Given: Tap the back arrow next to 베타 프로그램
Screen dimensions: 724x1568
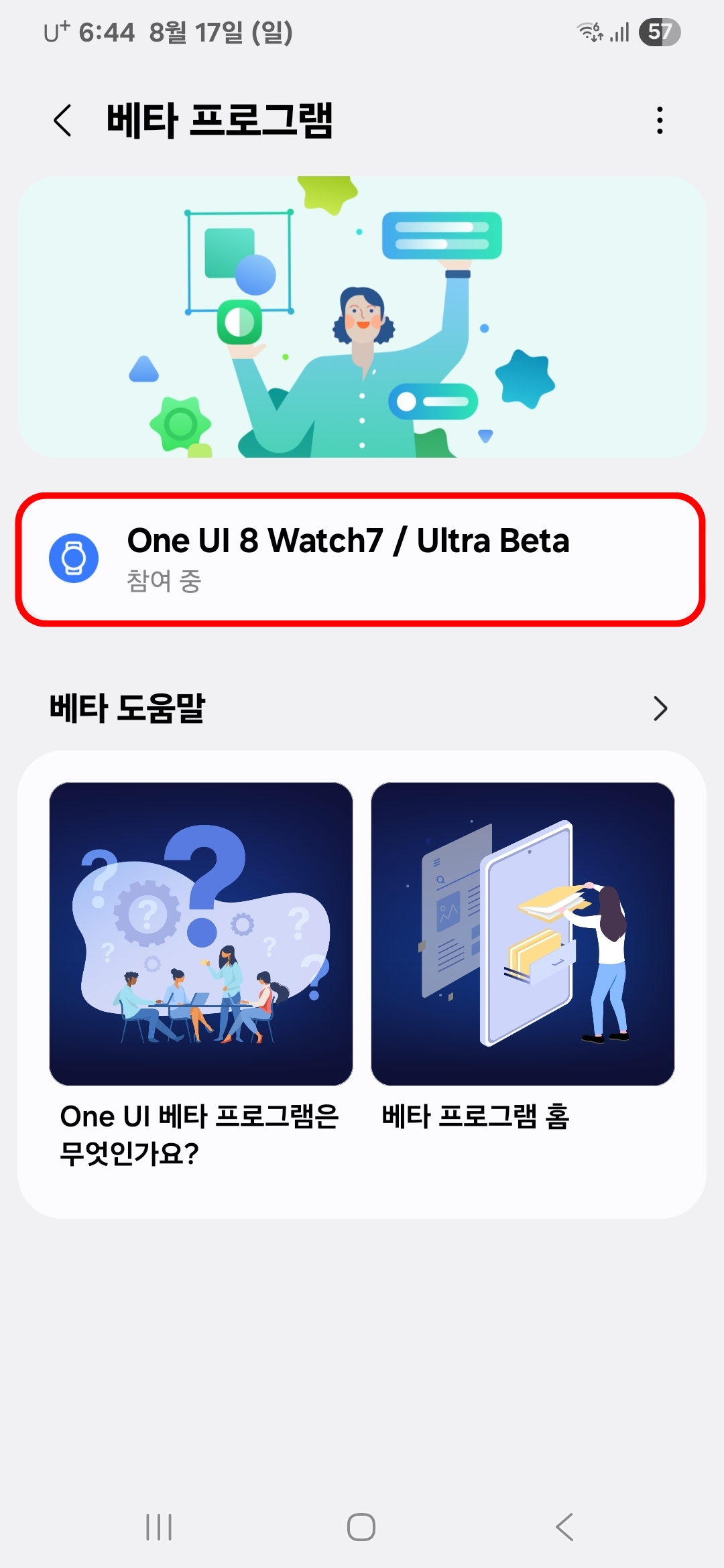Looking at the screenshot, I should 63,121.
